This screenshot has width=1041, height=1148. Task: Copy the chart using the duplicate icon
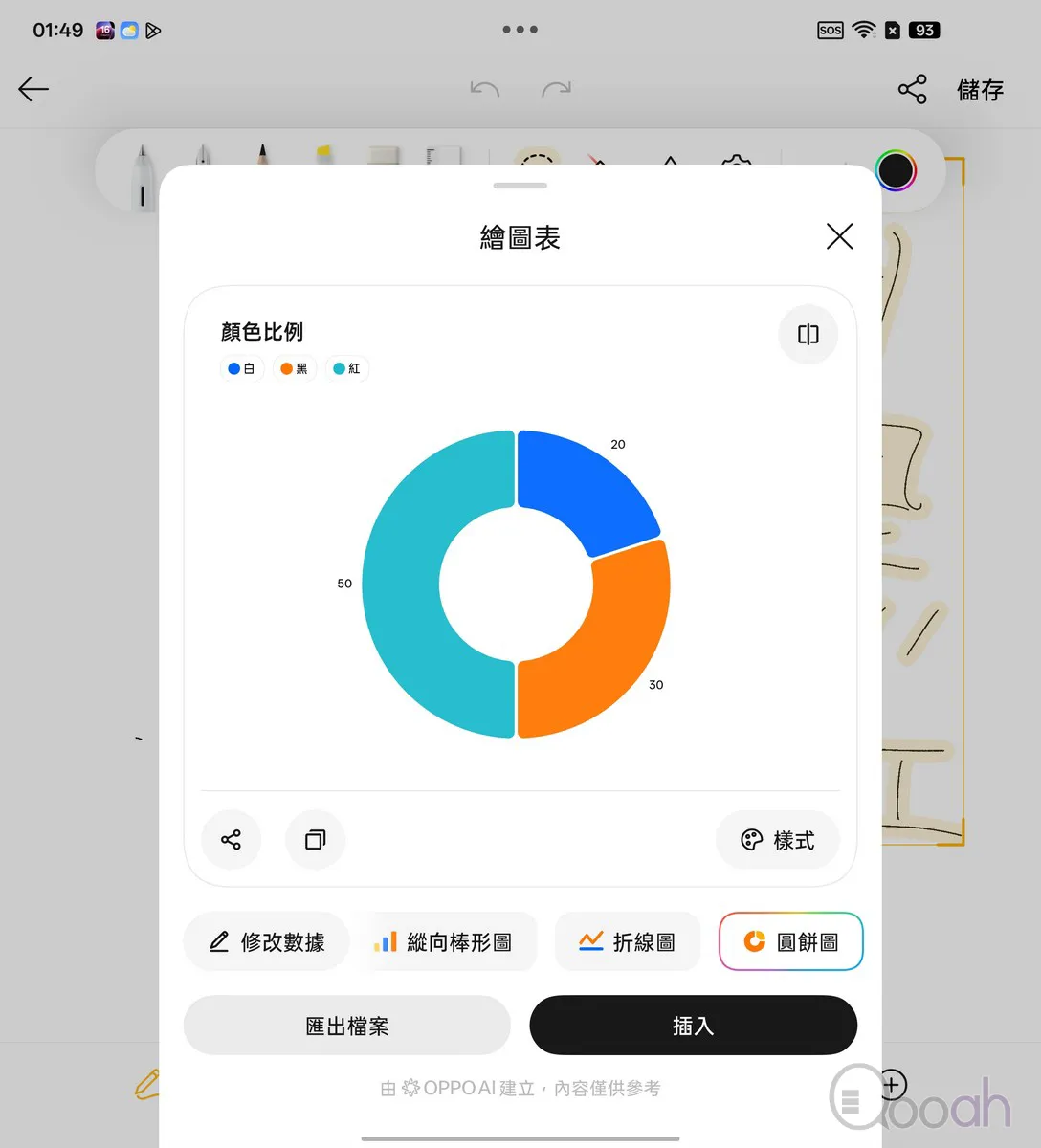[x=315, y=840]
